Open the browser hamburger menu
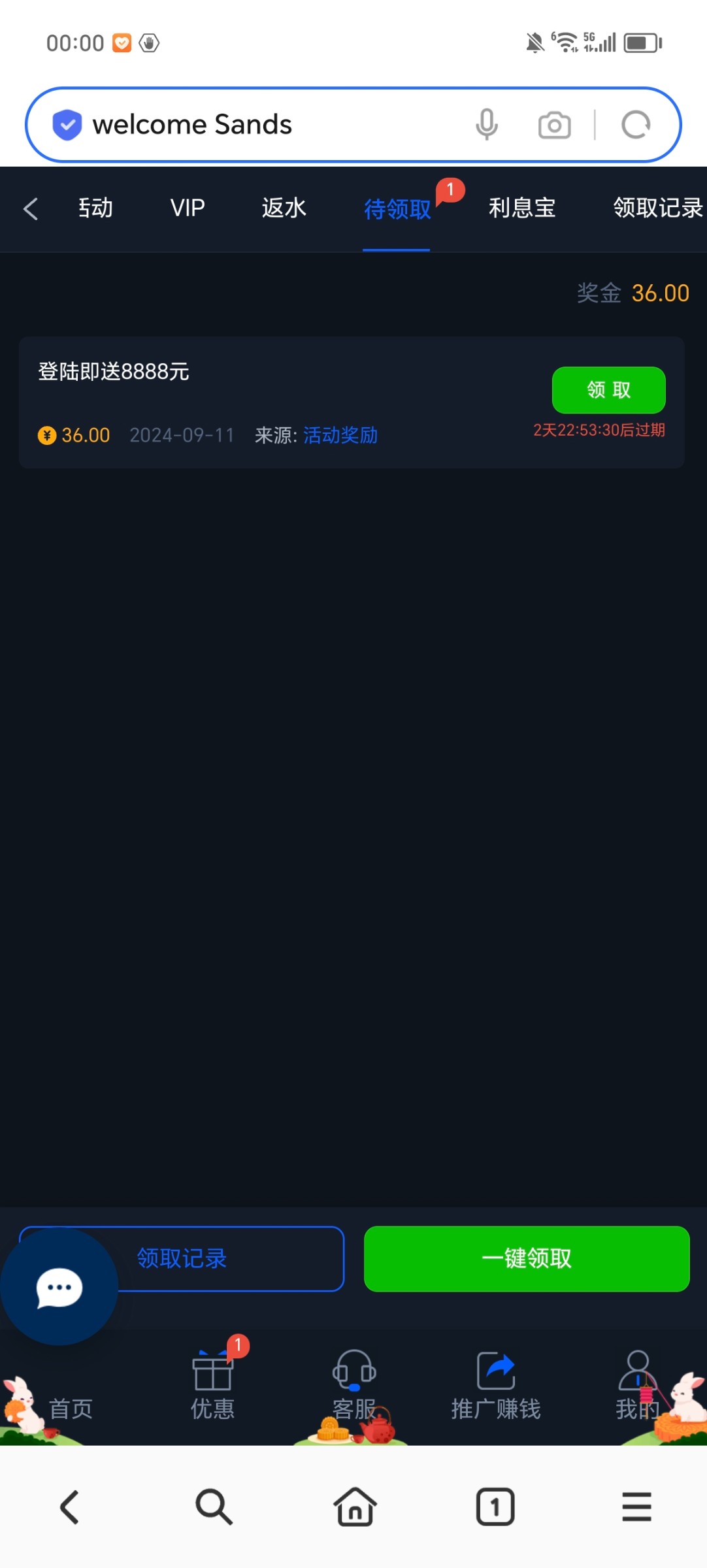Viewport: 707px width, 1568px height. tap(636, 1507)
